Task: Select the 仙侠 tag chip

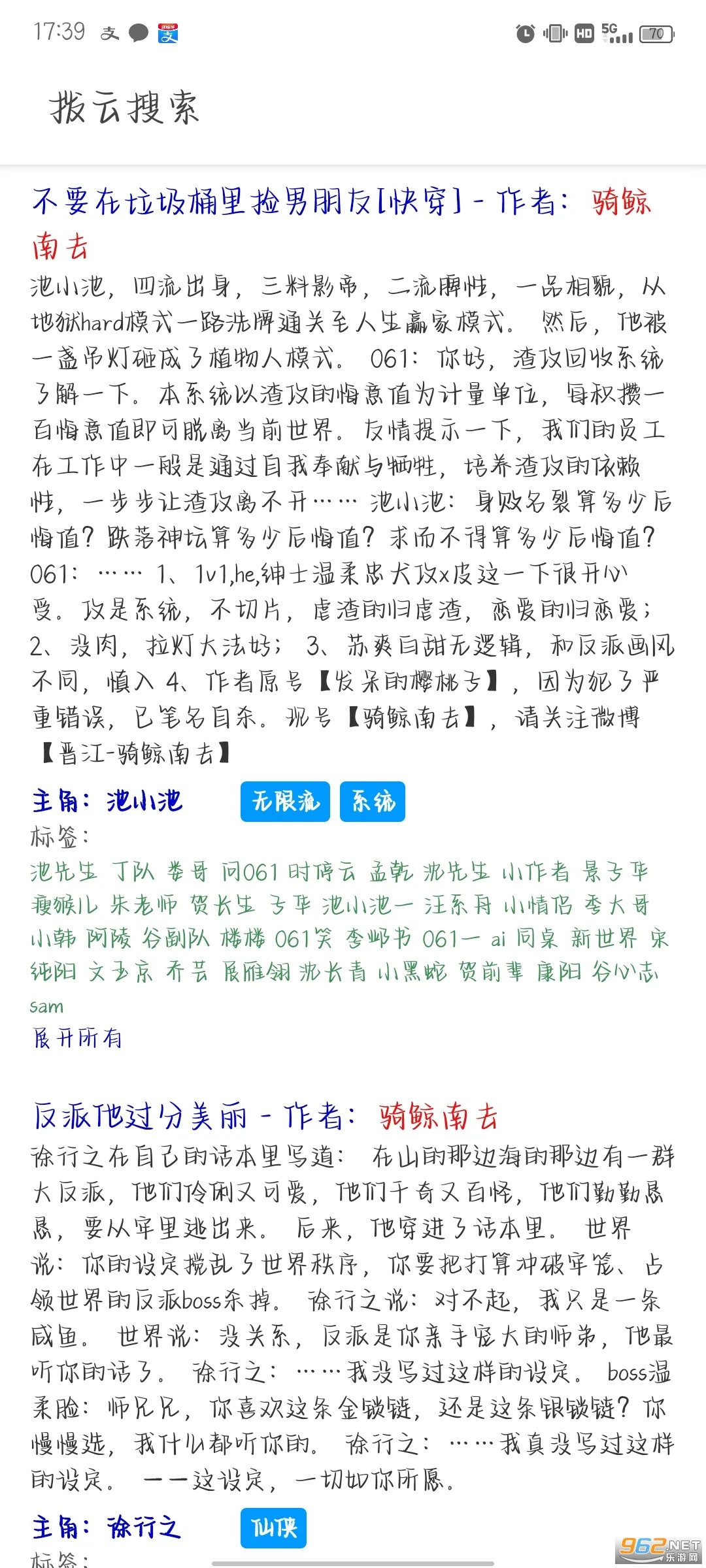Action: click(273, 1528)
